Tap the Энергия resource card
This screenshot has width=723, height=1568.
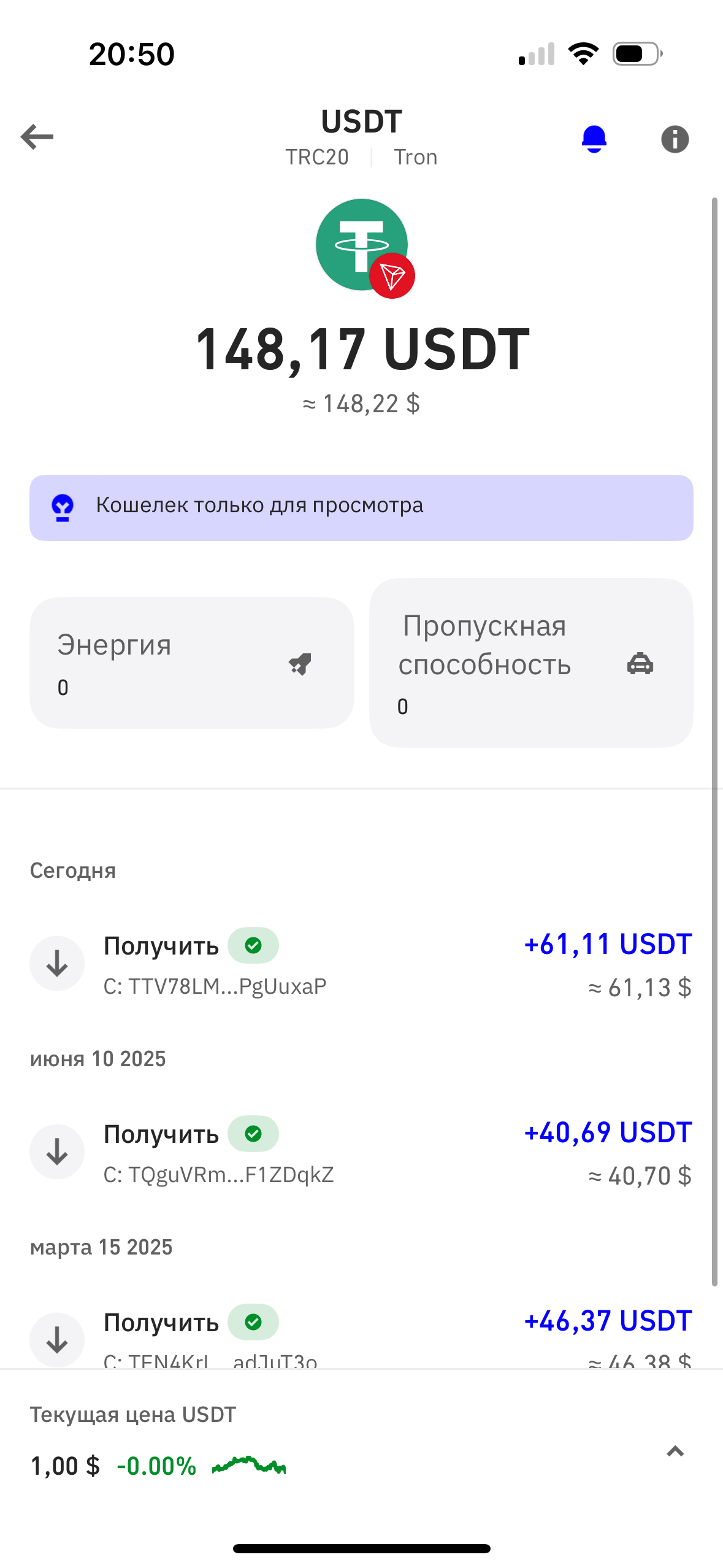[192, 663]
